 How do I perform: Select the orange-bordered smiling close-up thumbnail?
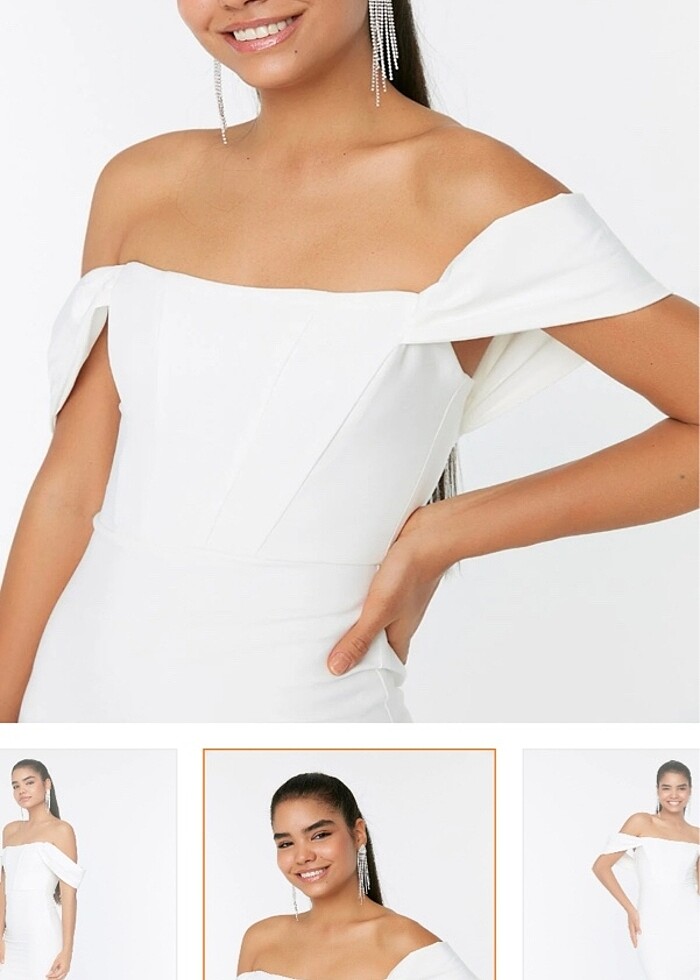(x=349, y=864)
